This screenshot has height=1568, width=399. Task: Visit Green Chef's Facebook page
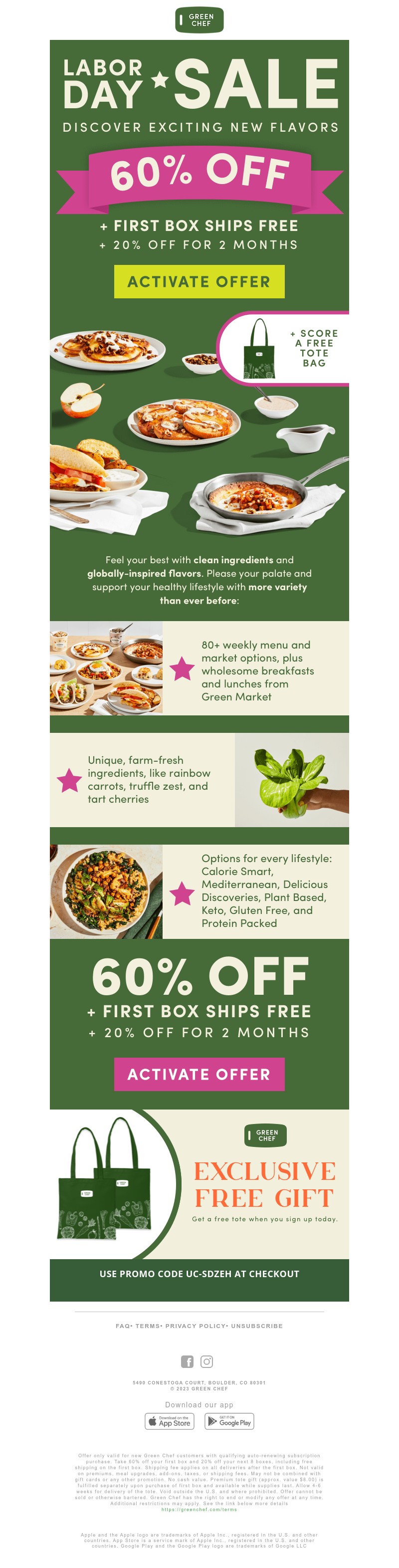188,1361
